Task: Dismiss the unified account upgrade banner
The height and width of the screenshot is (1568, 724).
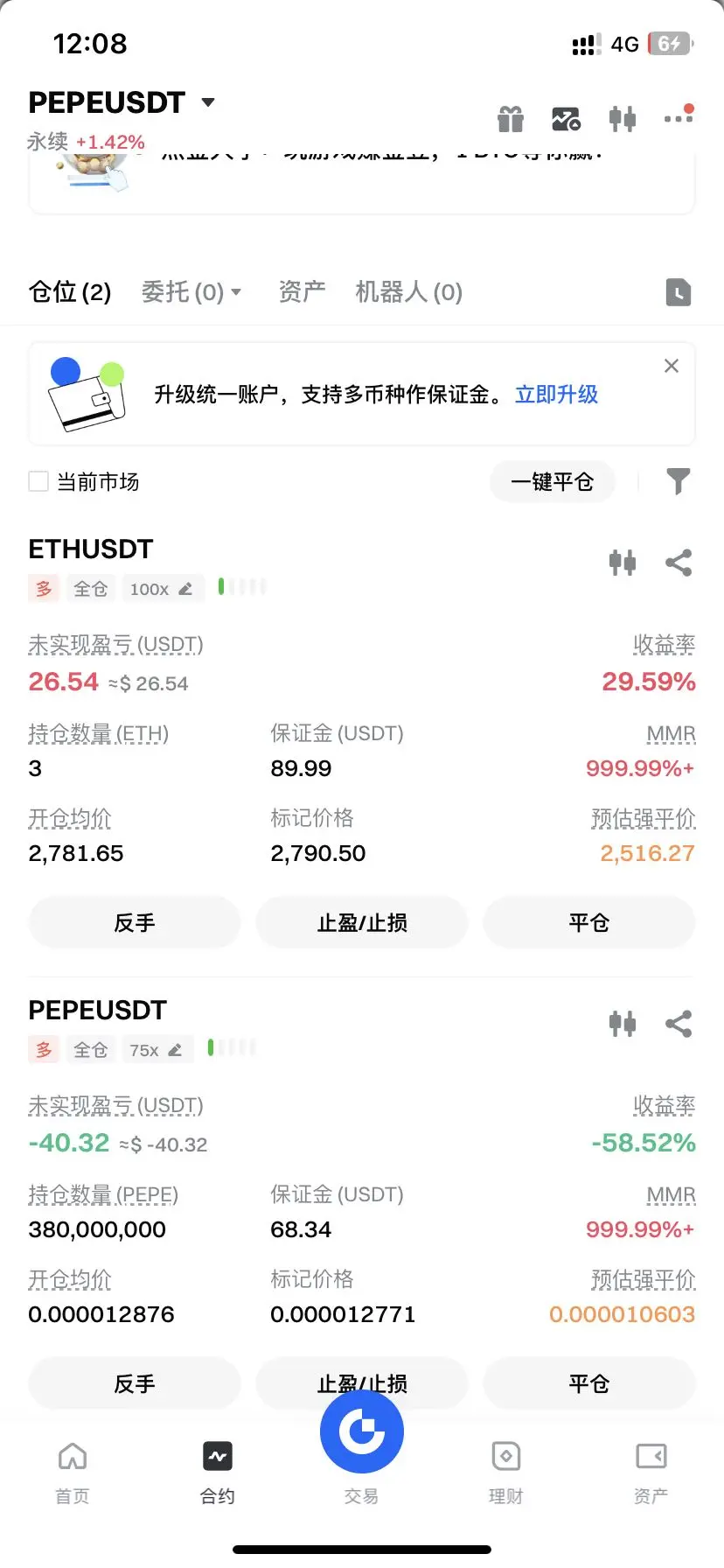Action: (x=671, y=366)
